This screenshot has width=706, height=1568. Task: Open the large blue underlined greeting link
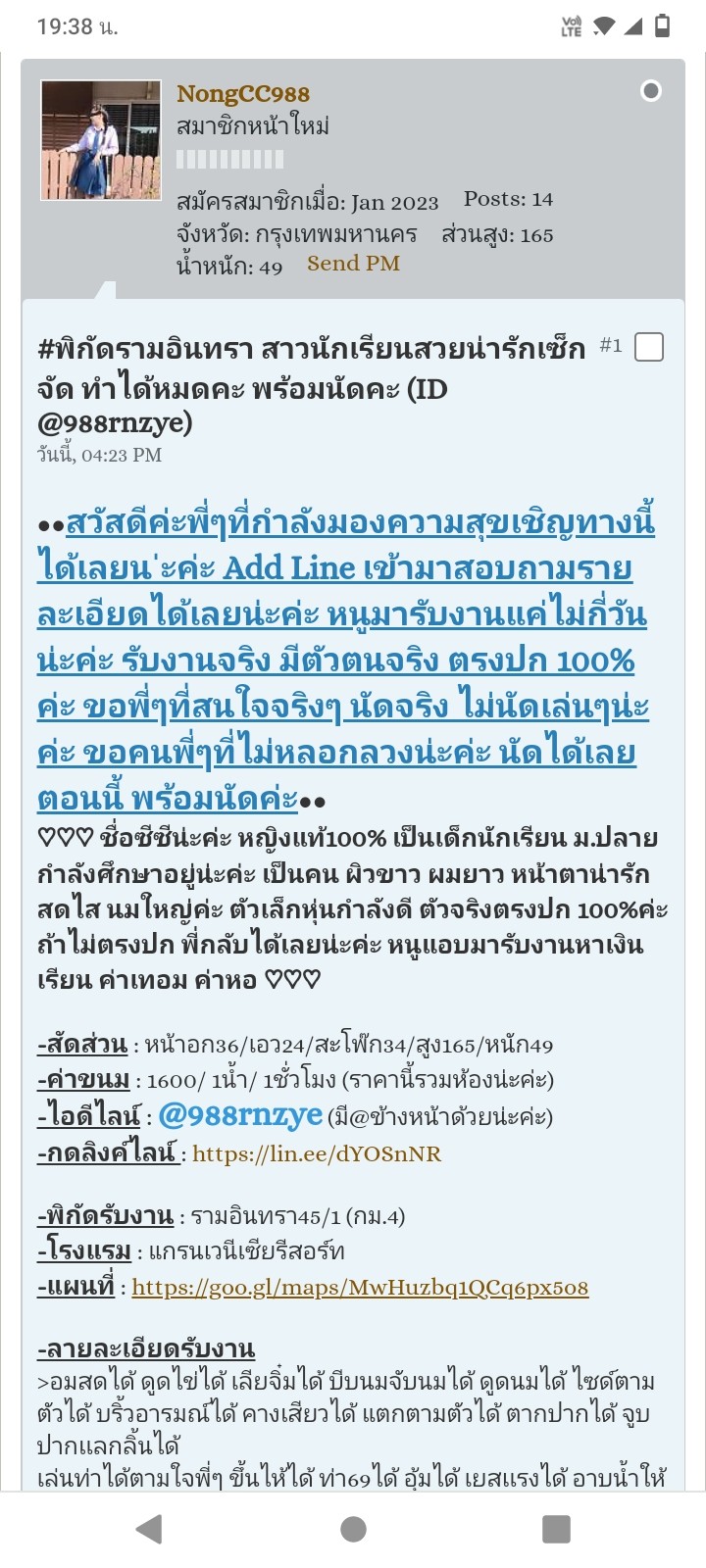346,660
